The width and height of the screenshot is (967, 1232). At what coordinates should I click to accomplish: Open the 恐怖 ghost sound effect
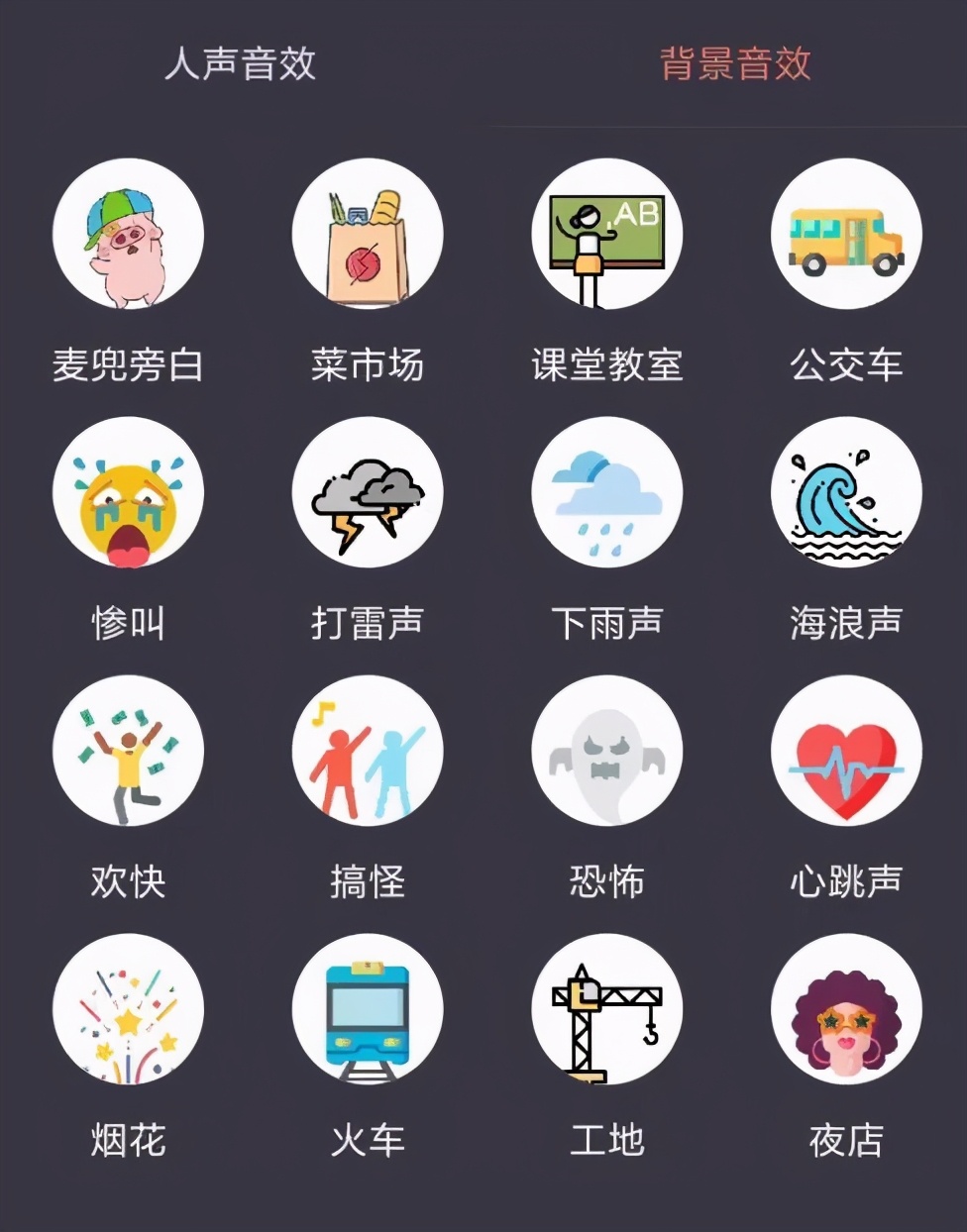(607, 751)
